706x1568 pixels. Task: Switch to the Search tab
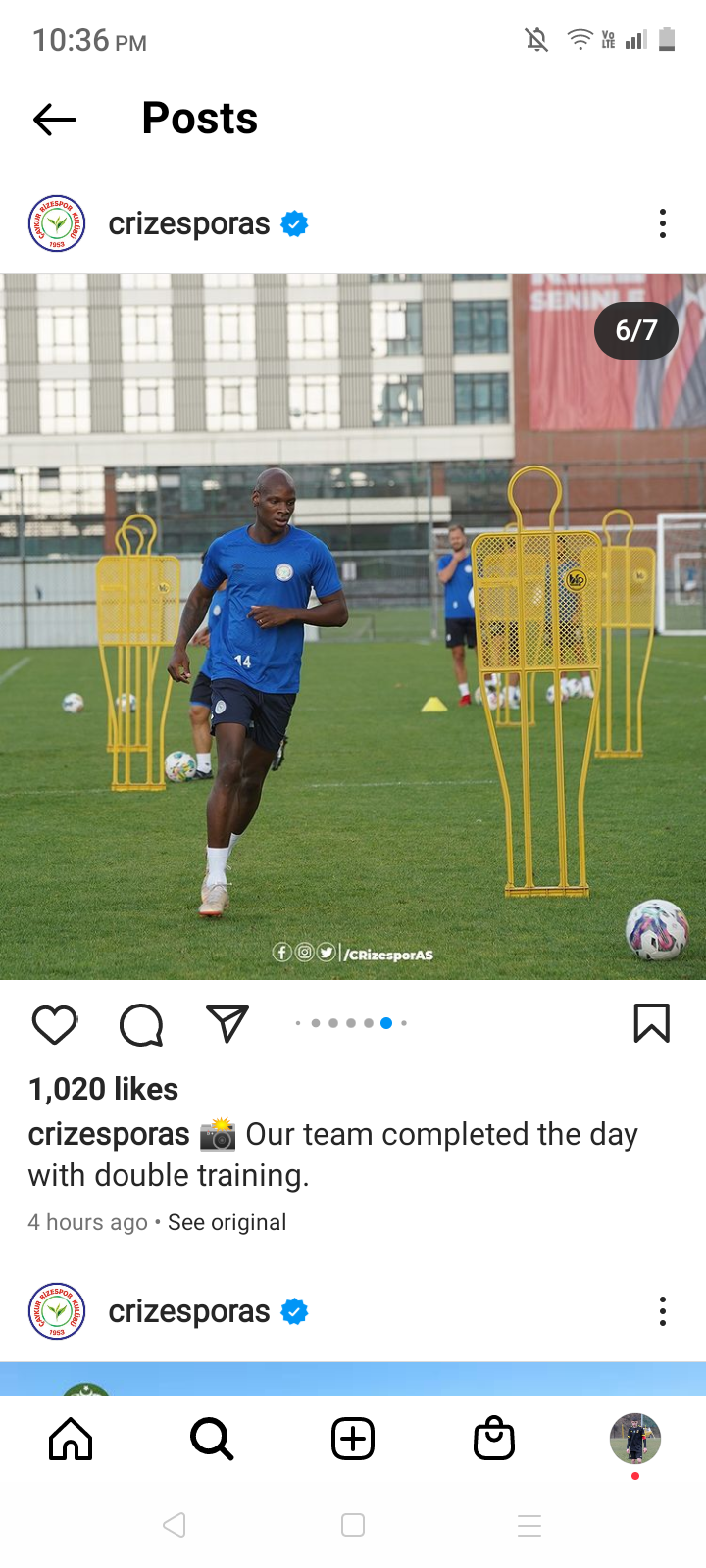[212, 1440]
